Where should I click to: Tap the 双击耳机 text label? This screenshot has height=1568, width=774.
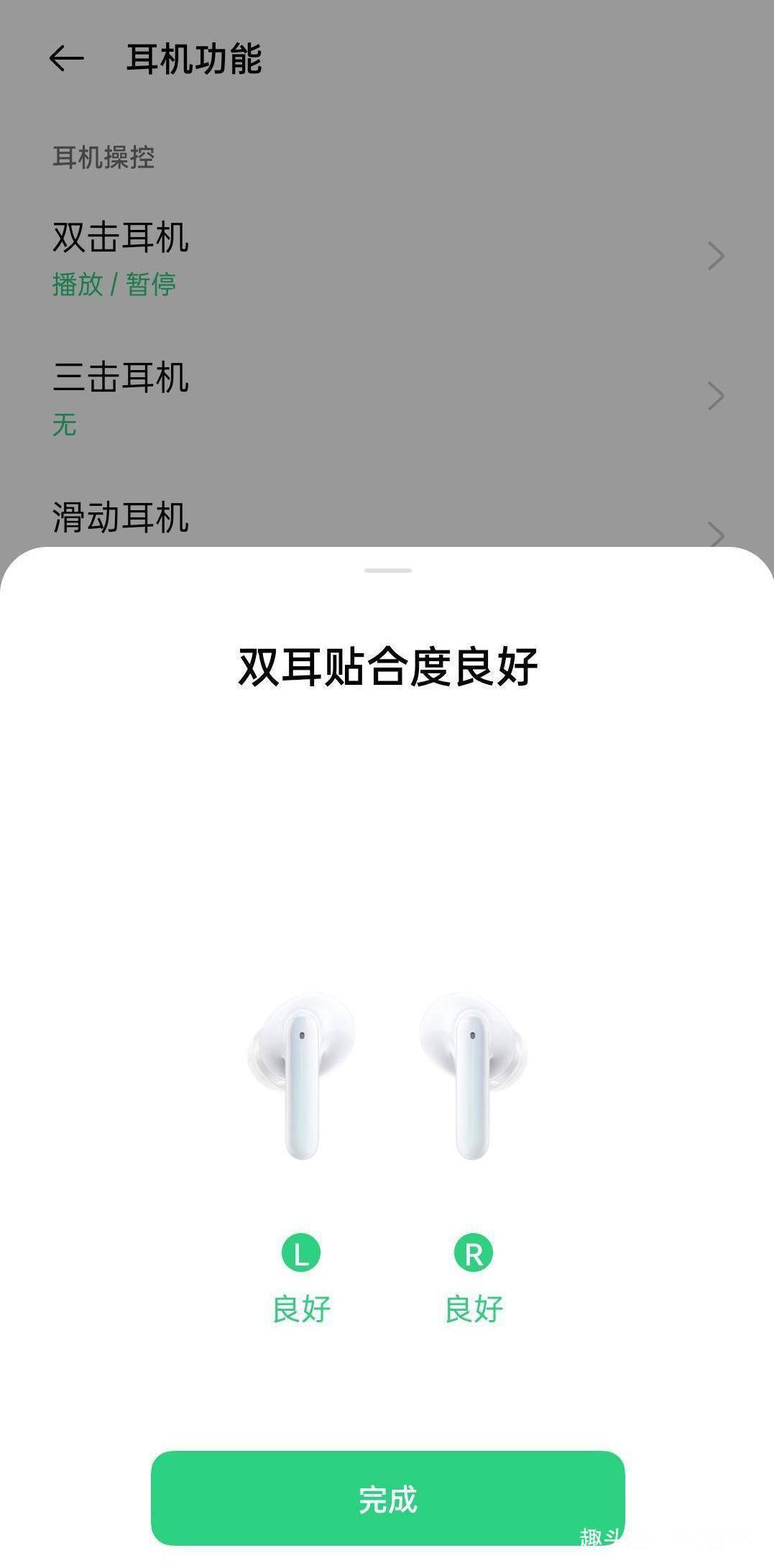(x=121, y=239)
